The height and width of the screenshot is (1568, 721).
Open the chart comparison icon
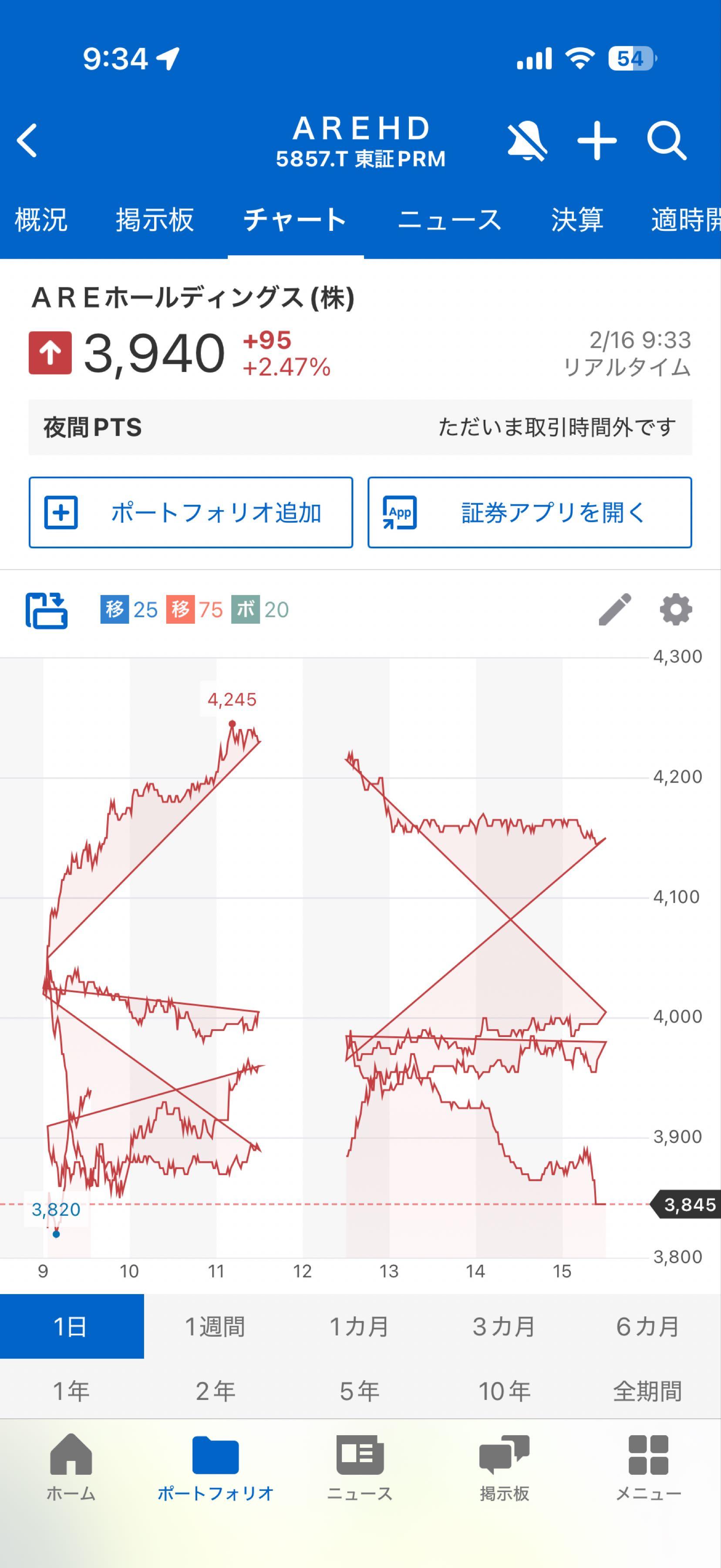(46, 610)
